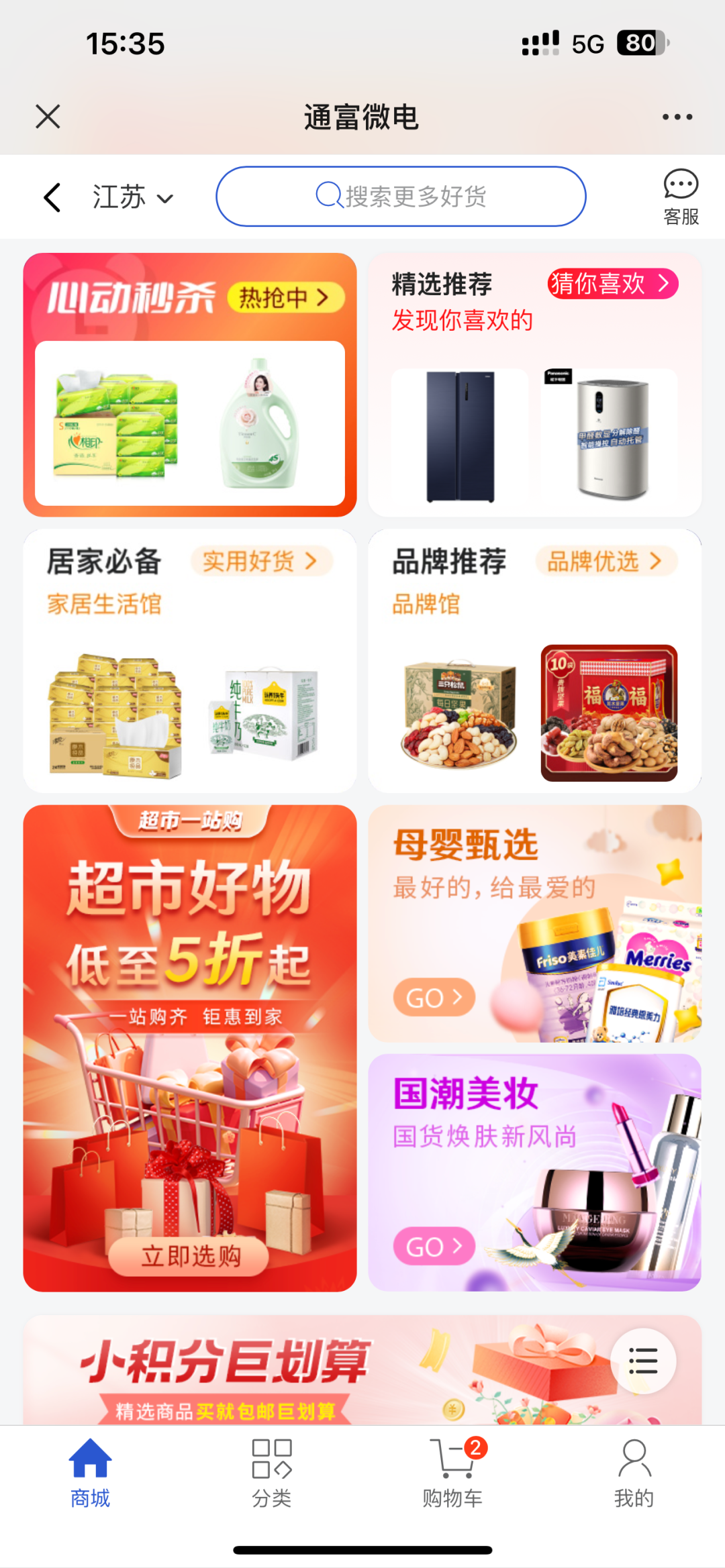This screenshot has height=1568, width=725.
Task: Open 实用好货 under 居家必备
Action: coord(261,562)
